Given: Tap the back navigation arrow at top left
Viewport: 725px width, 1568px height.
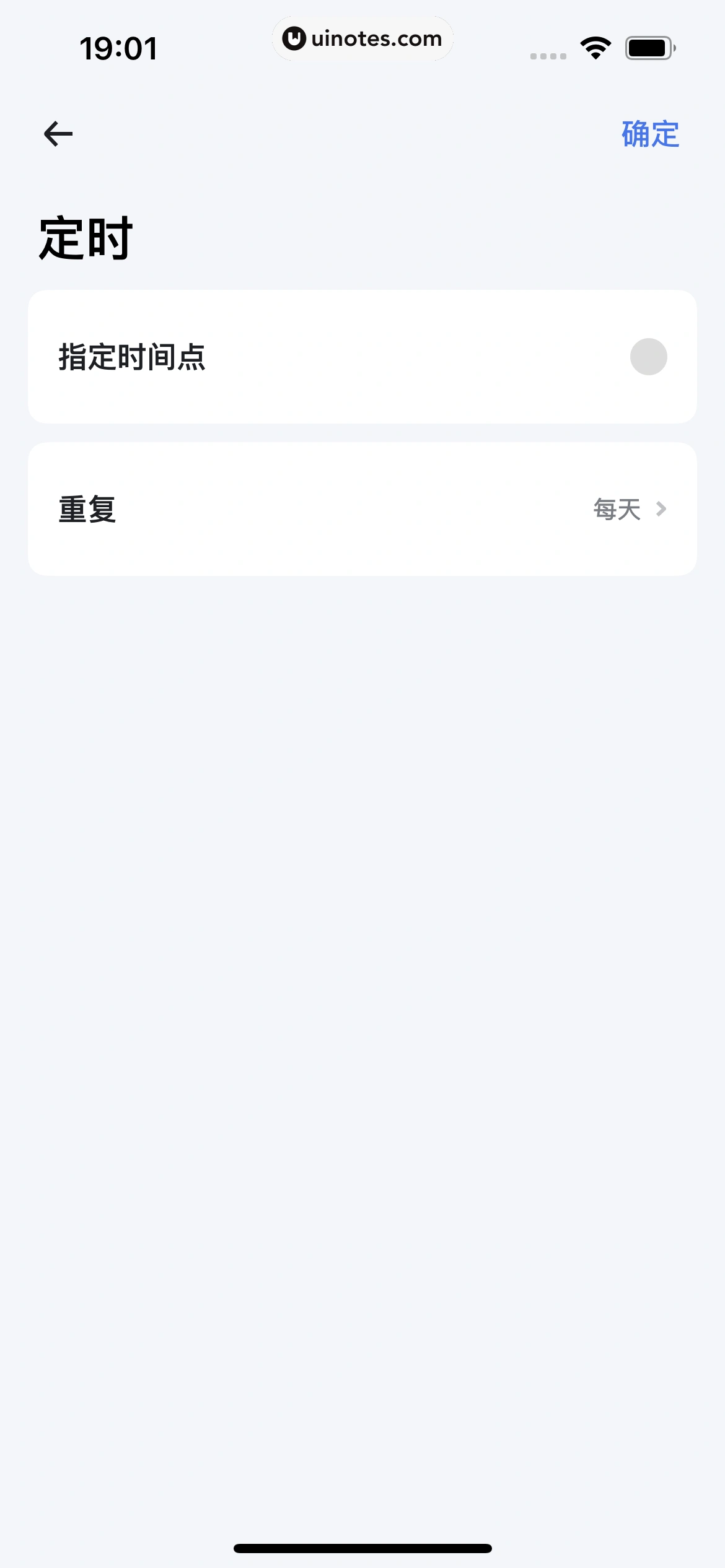Looking at the screenshot, I should click(x=58, y=133).
